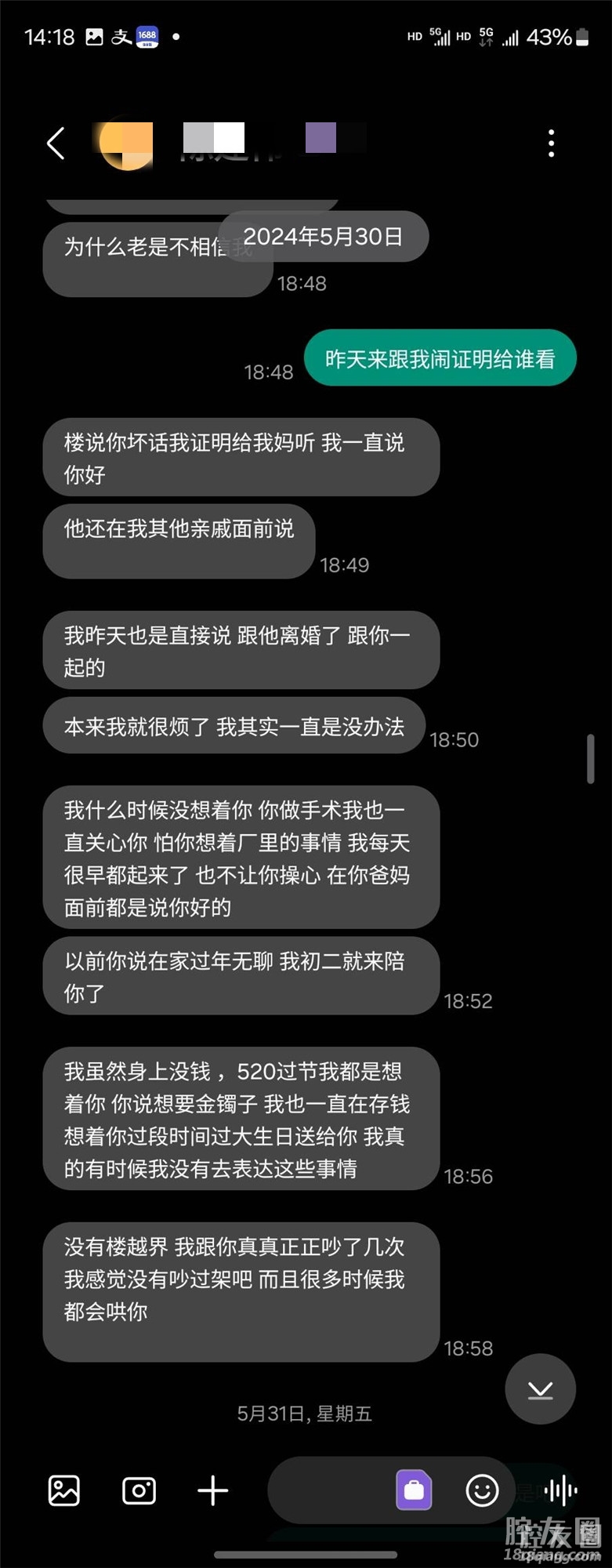Open the camera to take a photo

pyautogui.click(x=139, y=1490)
